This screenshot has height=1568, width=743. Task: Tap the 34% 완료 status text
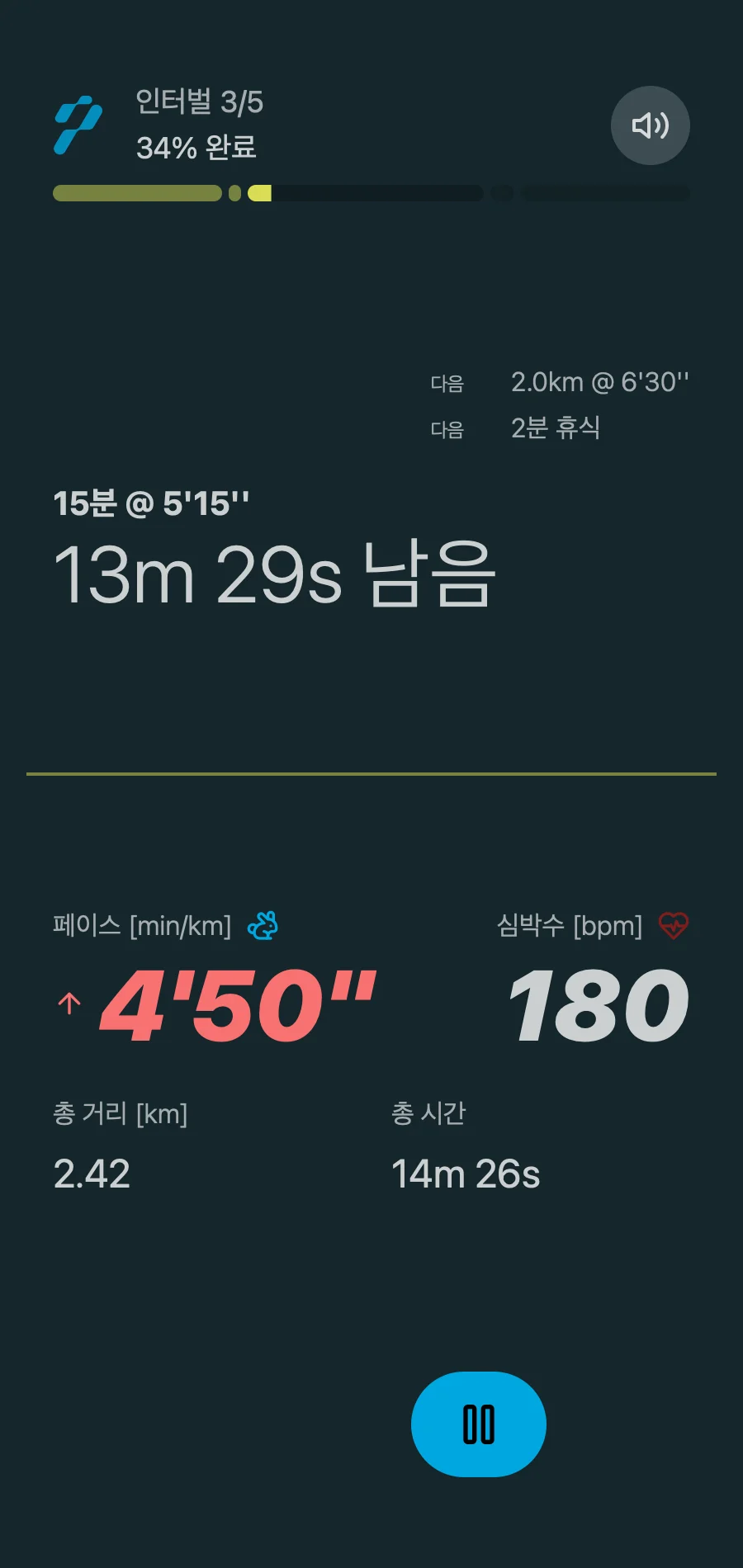pos(197,149)
